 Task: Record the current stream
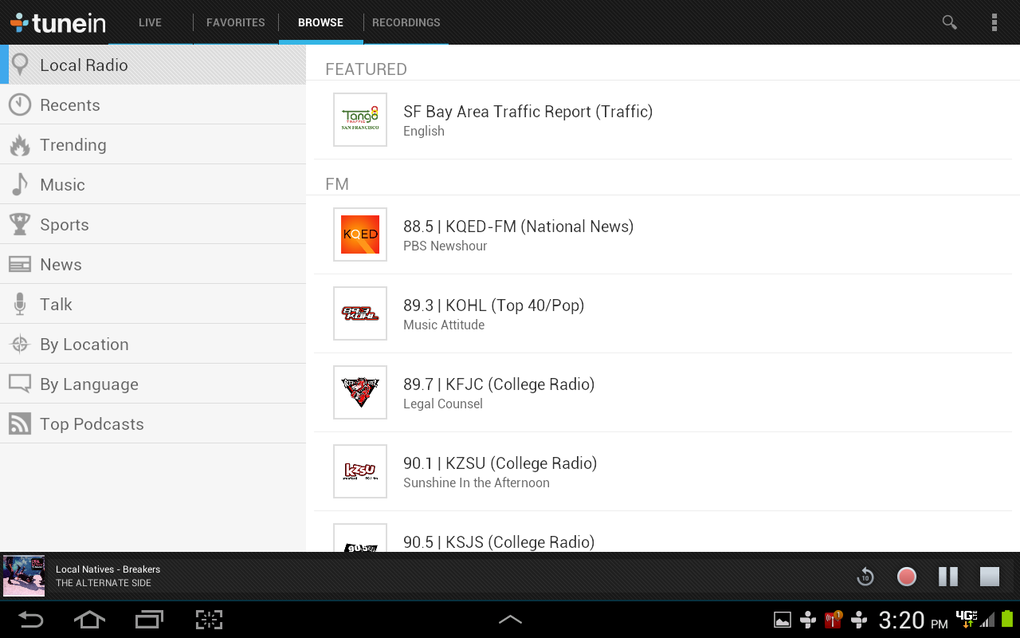point(906,576)
